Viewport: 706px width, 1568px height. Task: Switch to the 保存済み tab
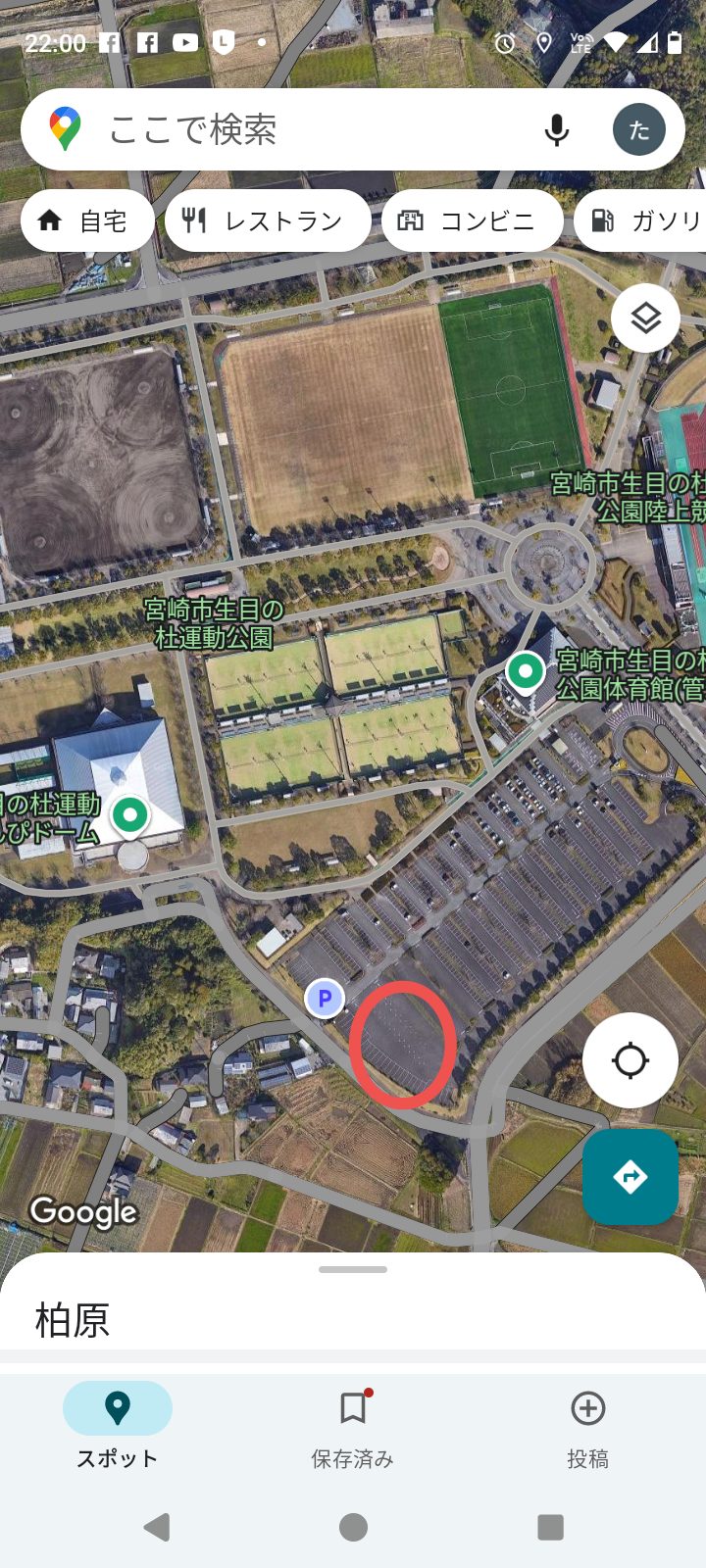click(x=353, y=1426)
